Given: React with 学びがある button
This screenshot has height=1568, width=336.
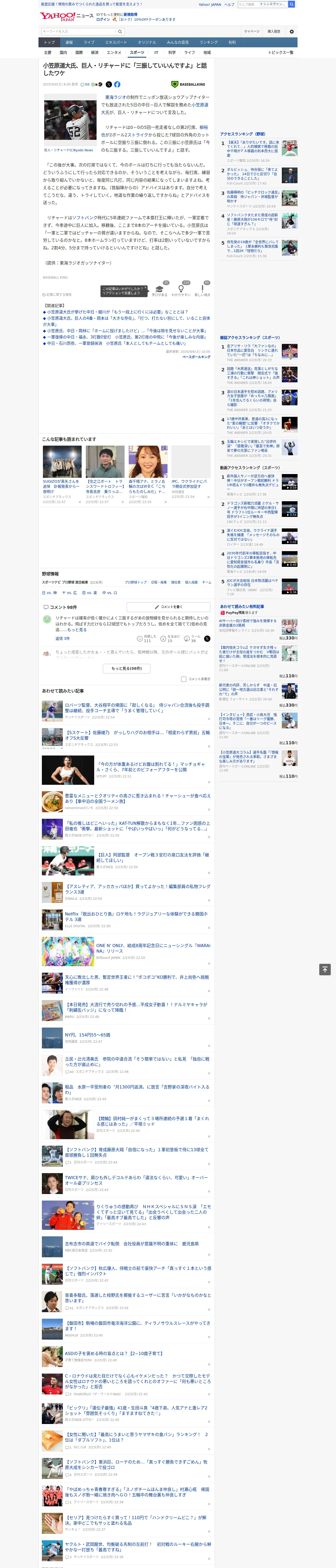Looking at the screenshot, I should [x=160, y=289].
